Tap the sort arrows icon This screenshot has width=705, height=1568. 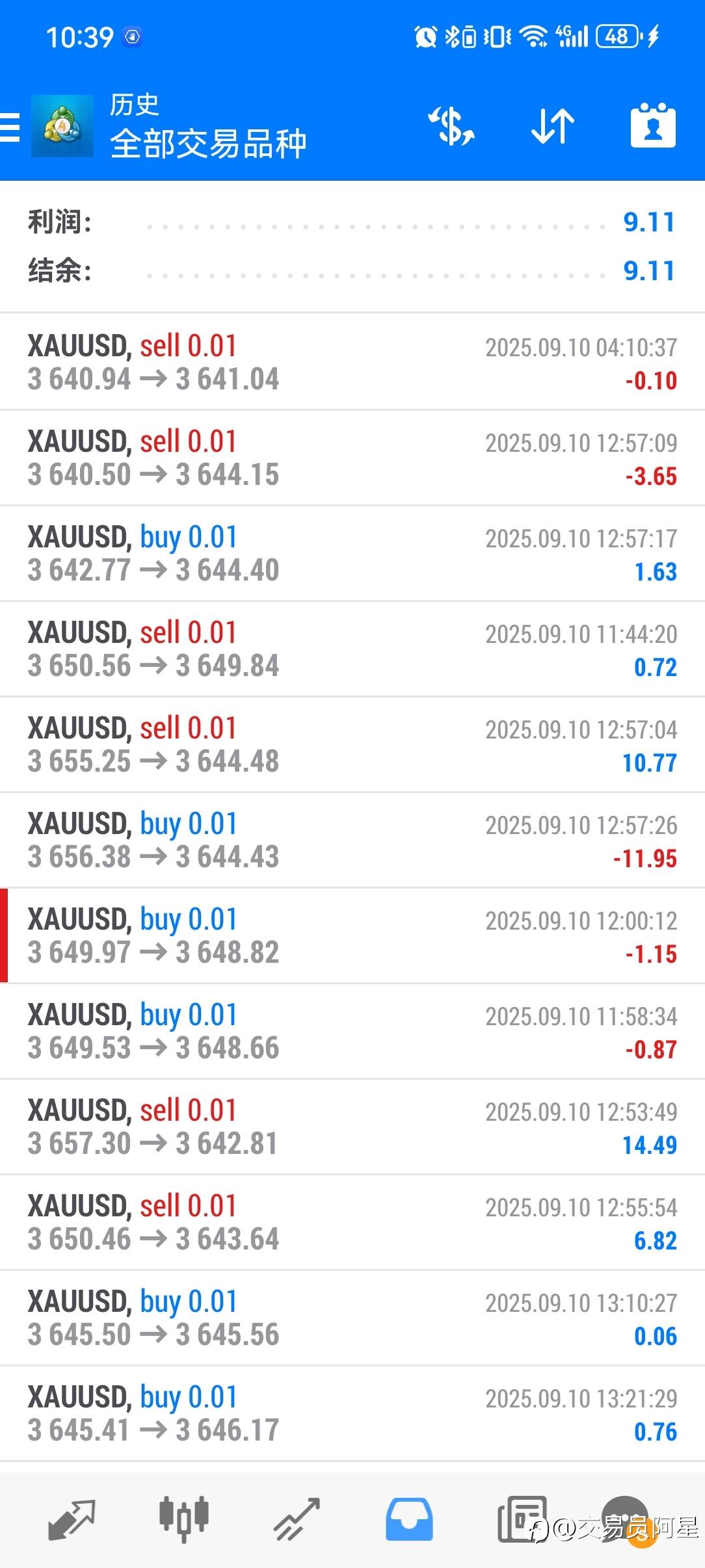(552, 126)
